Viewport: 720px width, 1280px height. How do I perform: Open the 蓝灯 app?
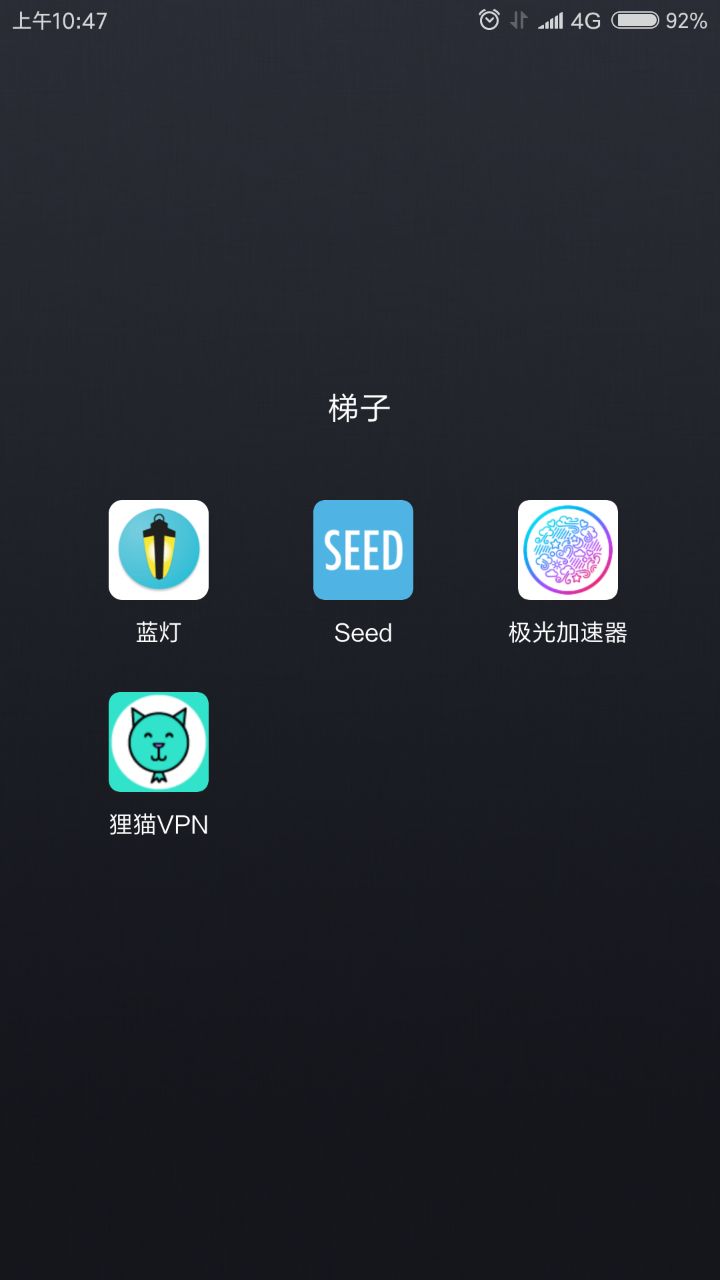click(159, 550)
